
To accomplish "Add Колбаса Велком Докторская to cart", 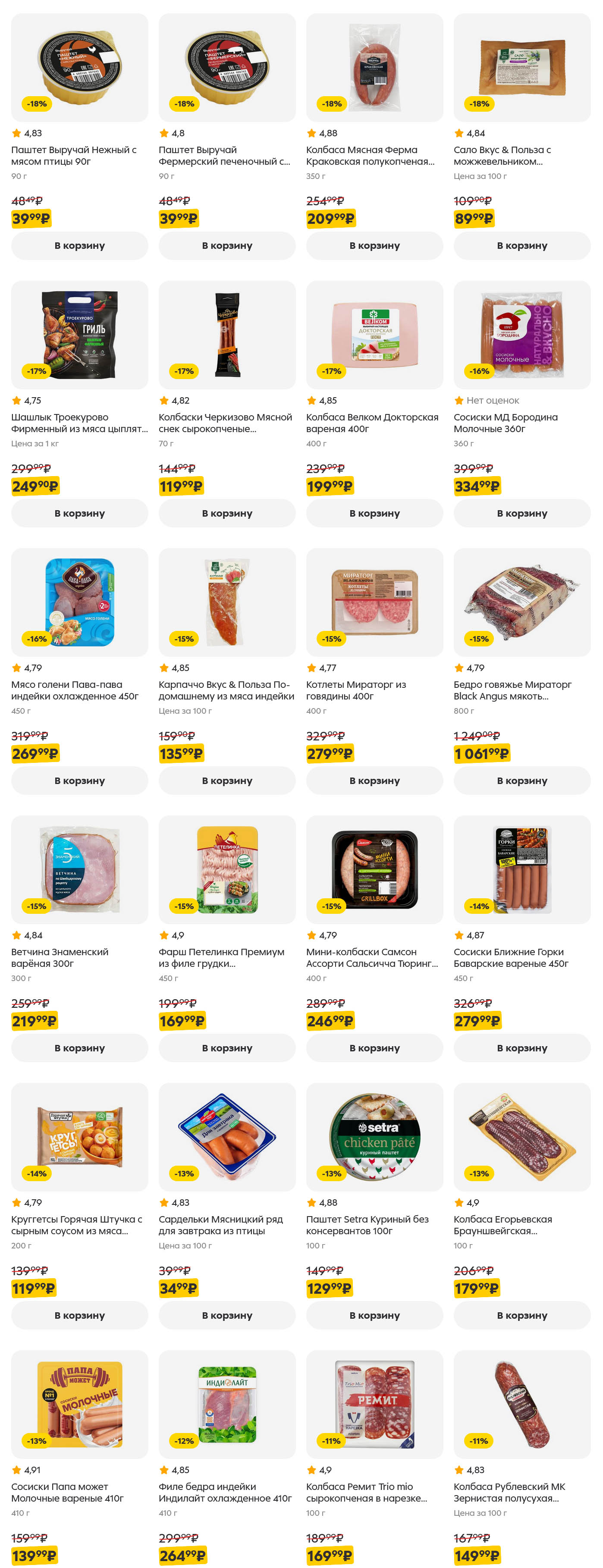I will 374,513.
